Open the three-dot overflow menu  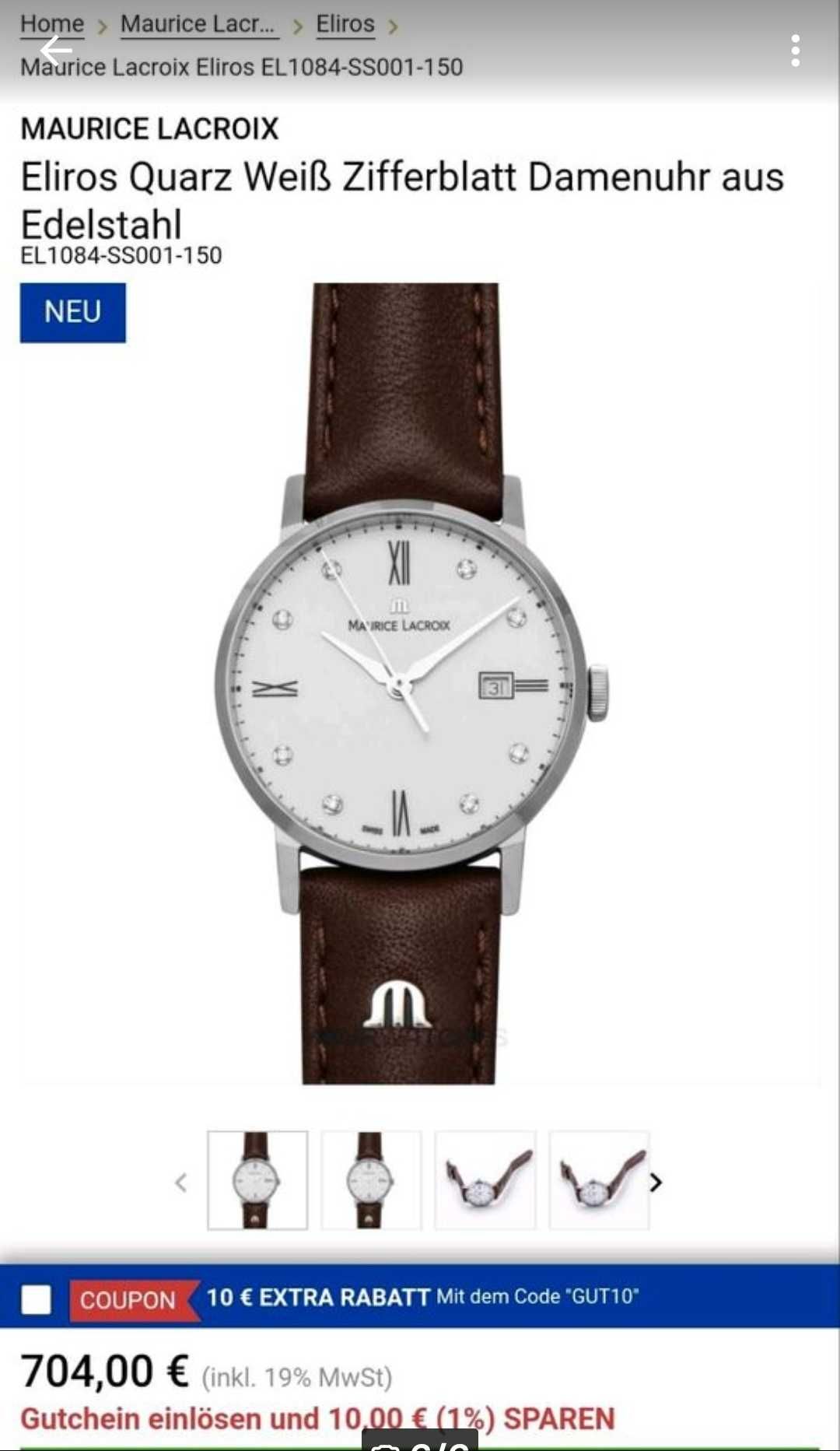[x=795, y=51]
